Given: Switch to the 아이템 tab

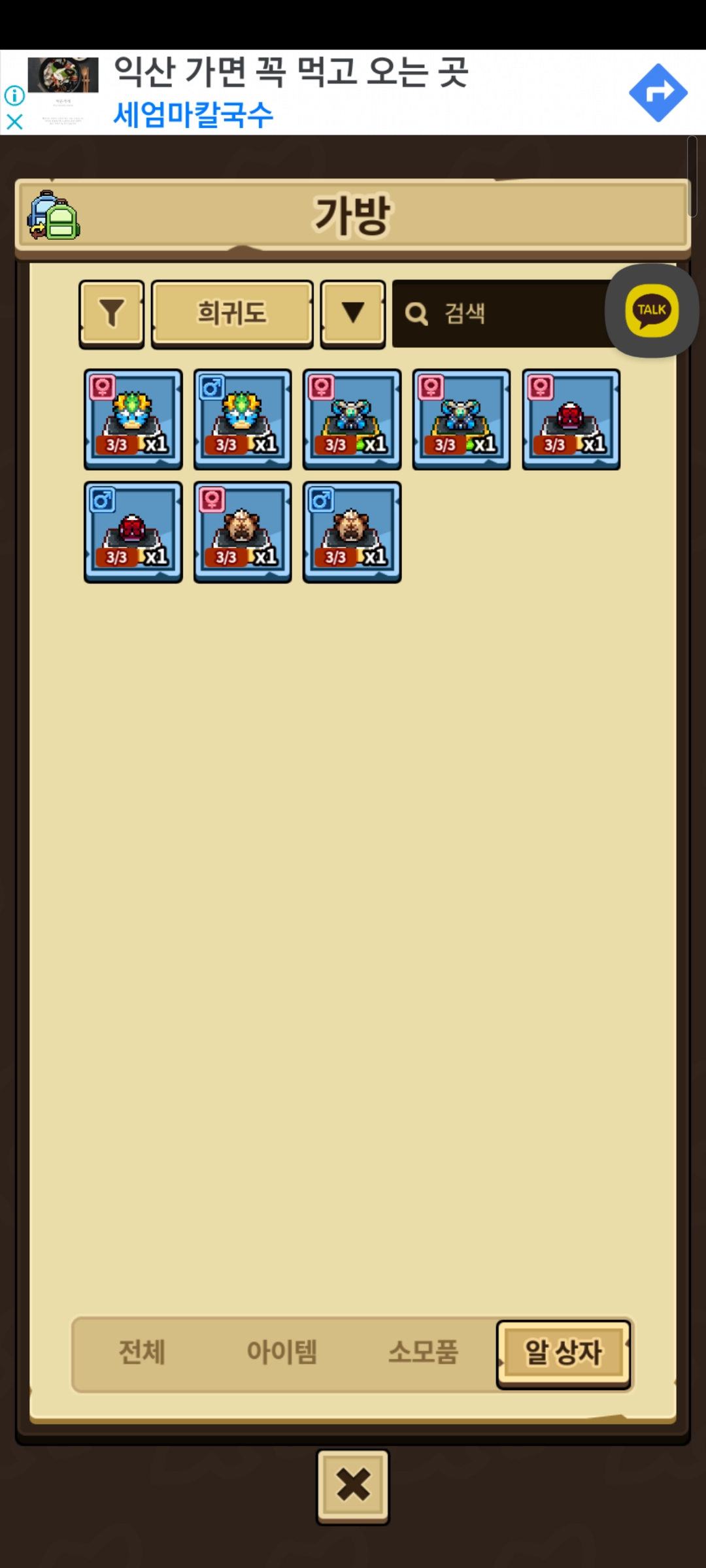Looking at the screenshot, I should point(282,1352).
